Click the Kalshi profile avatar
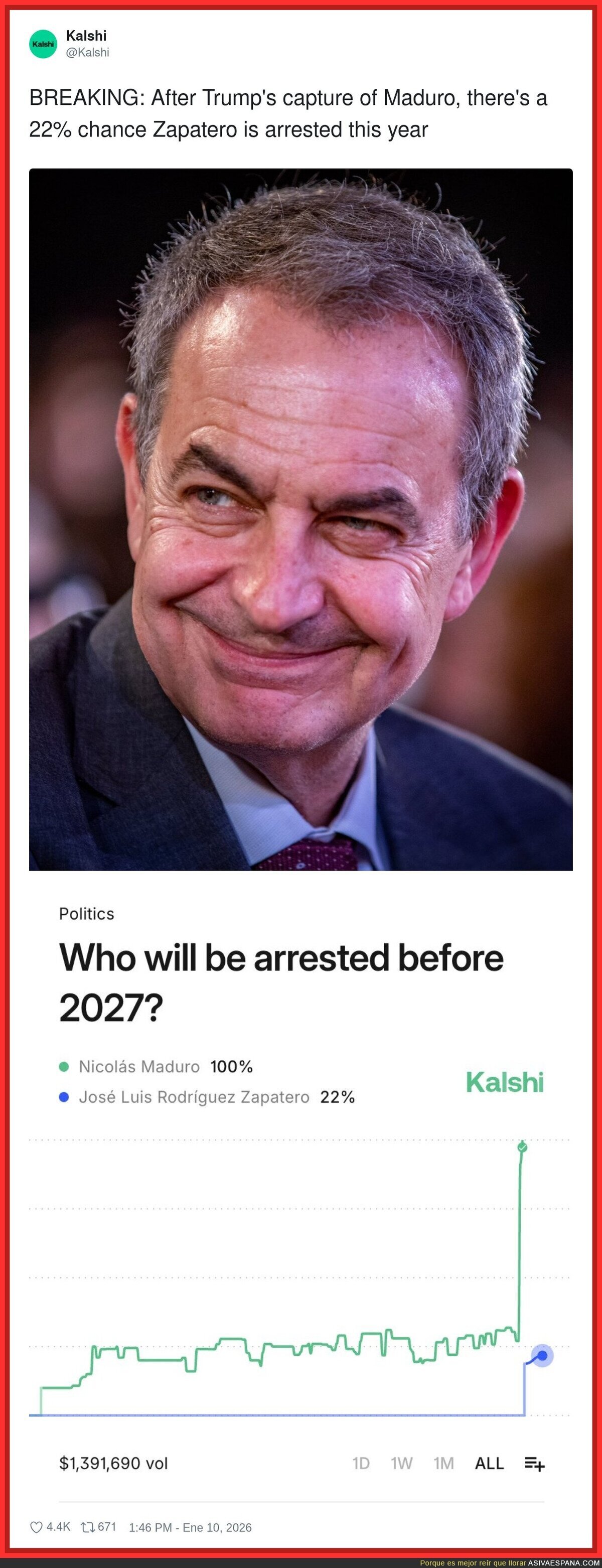The width and height of the screenshot is (602, 1568). pyautogui.click(x=43, y=44)
